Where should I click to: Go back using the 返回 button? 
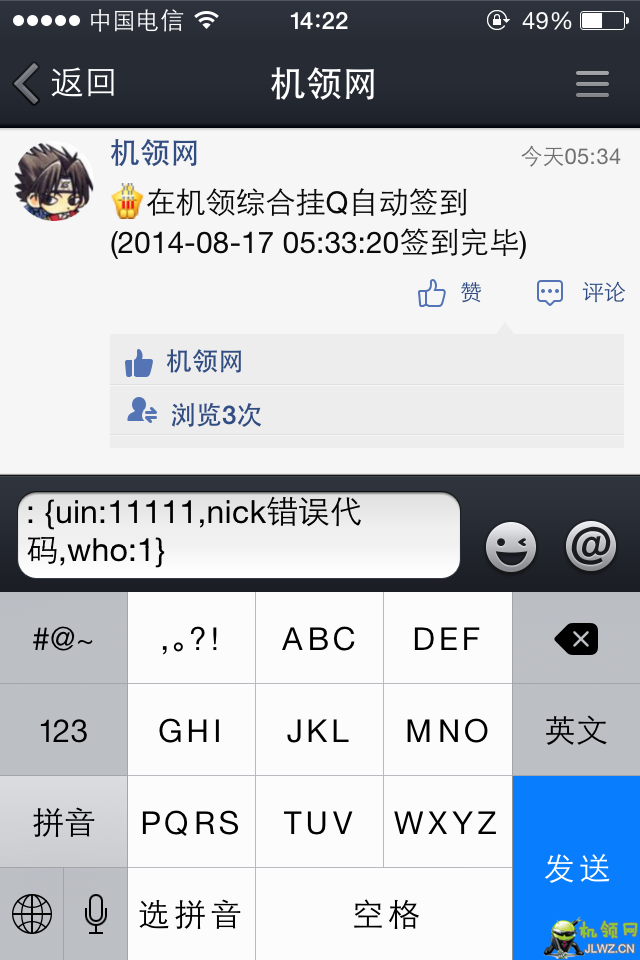[65, 83]
